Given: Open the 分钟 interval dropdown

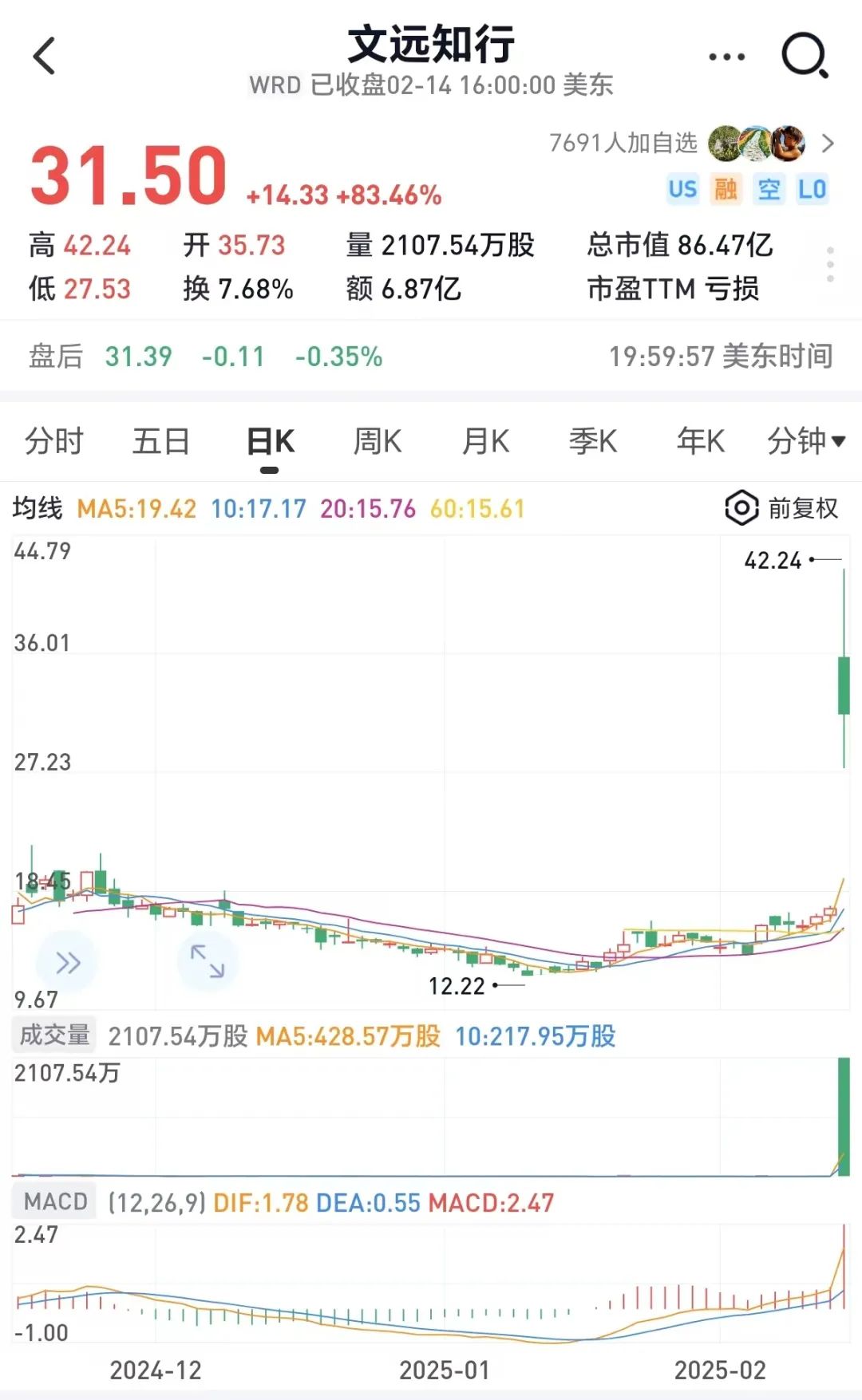Looking at the screenshot, I should click(x=805, y=441).
